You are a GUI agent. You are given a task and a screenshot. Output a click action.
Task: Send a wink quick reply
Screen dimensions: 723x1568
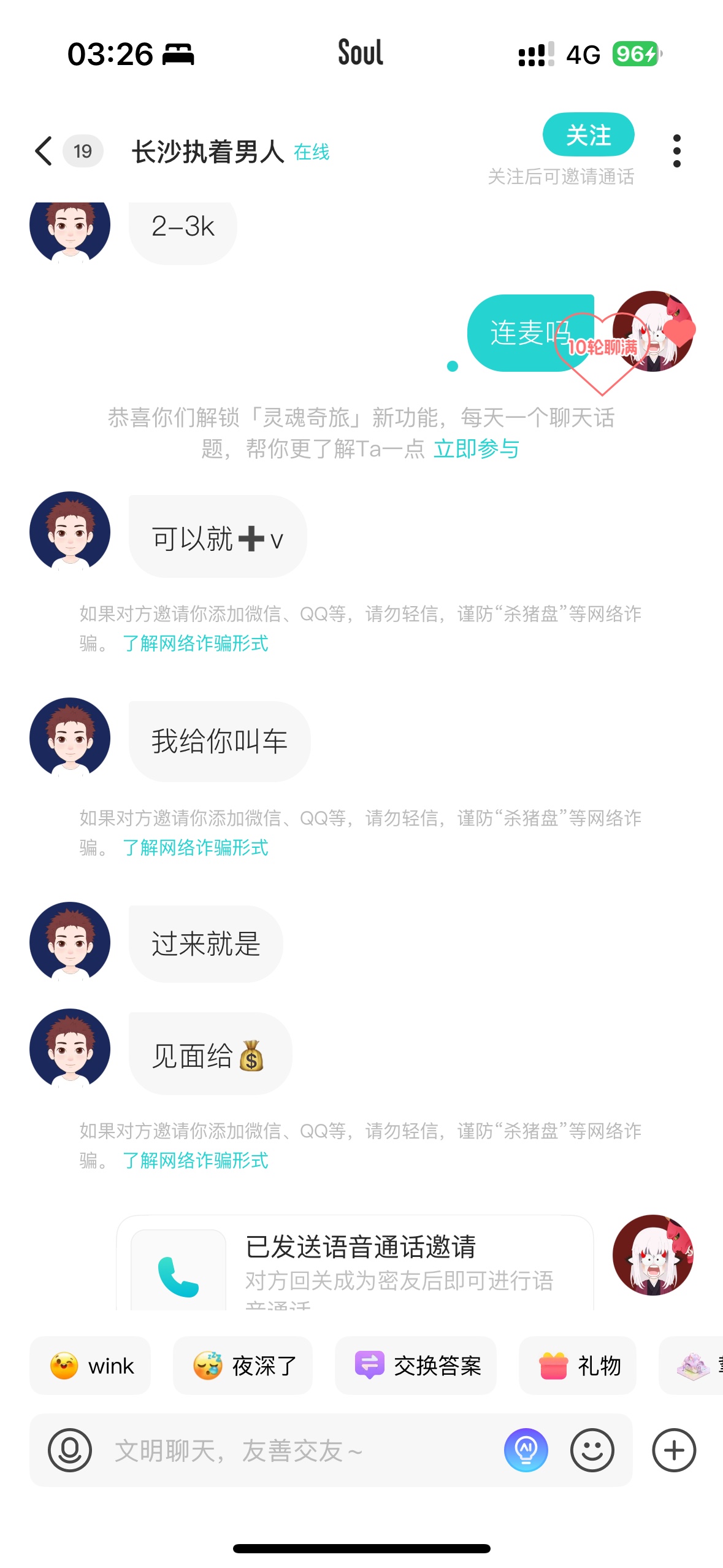click(x=90, y=1366)
